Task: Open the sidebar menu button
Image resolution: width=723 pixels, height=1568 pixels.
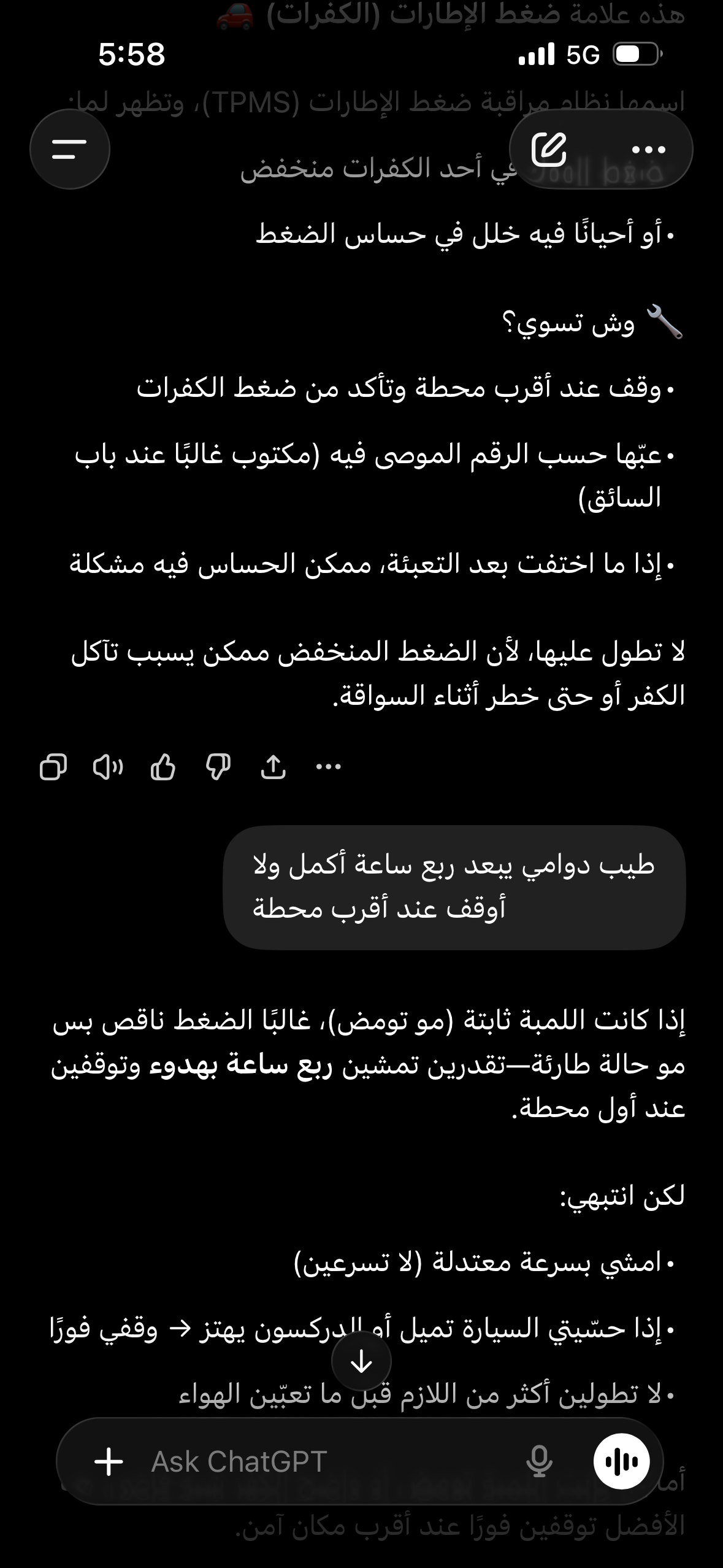Action: click(x=69, y=149)
